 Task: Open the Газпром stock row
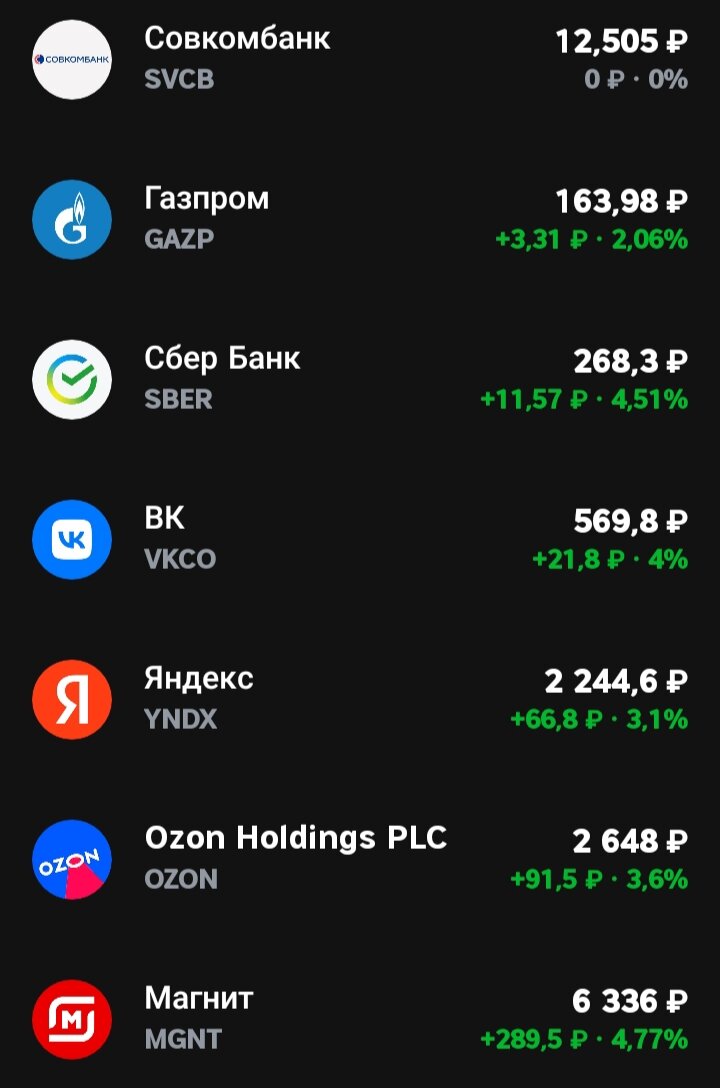[360, 218]
